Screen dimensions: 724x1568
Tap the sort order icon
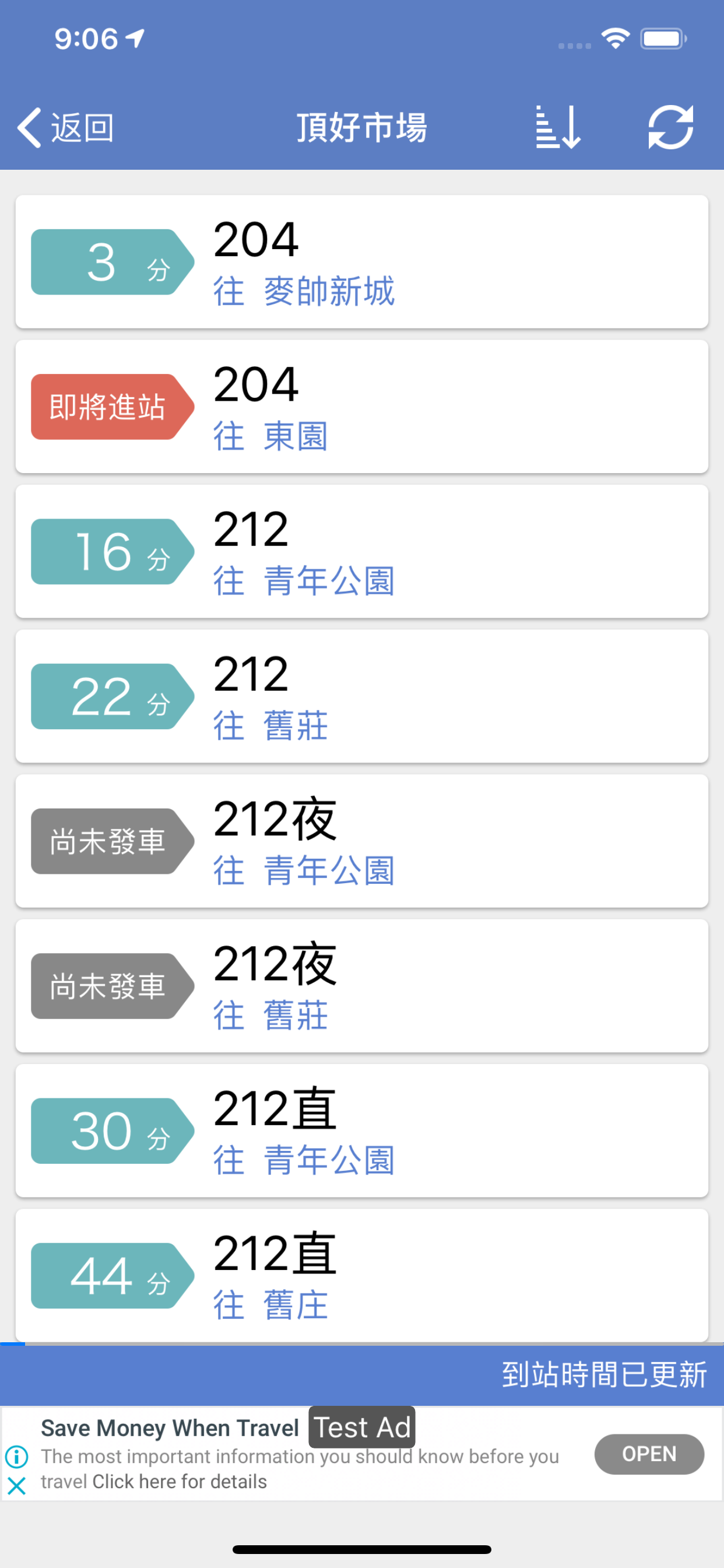(558, 127)
